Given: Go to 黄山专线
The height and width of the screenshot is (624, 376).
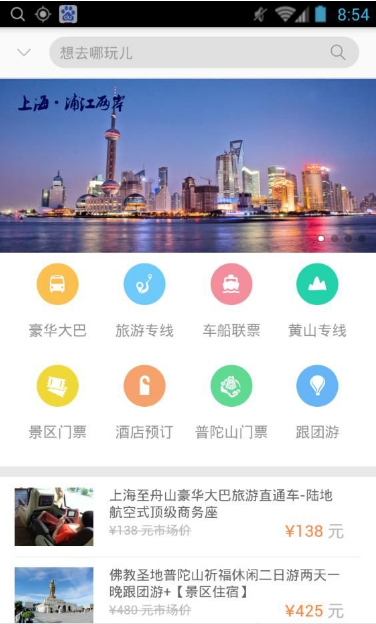Looking at the screenshot, I should tap(318, 301).
